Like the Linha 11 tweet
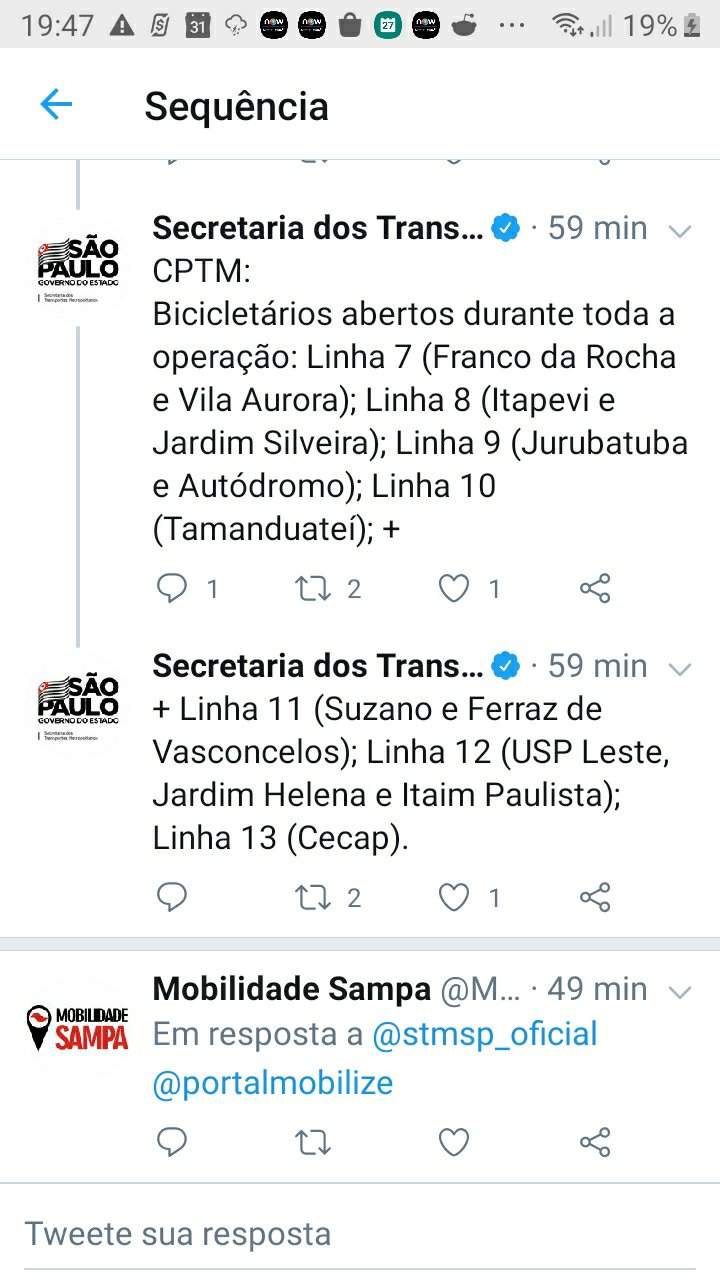Screen dimensions: 720x1280 (455, 897)
